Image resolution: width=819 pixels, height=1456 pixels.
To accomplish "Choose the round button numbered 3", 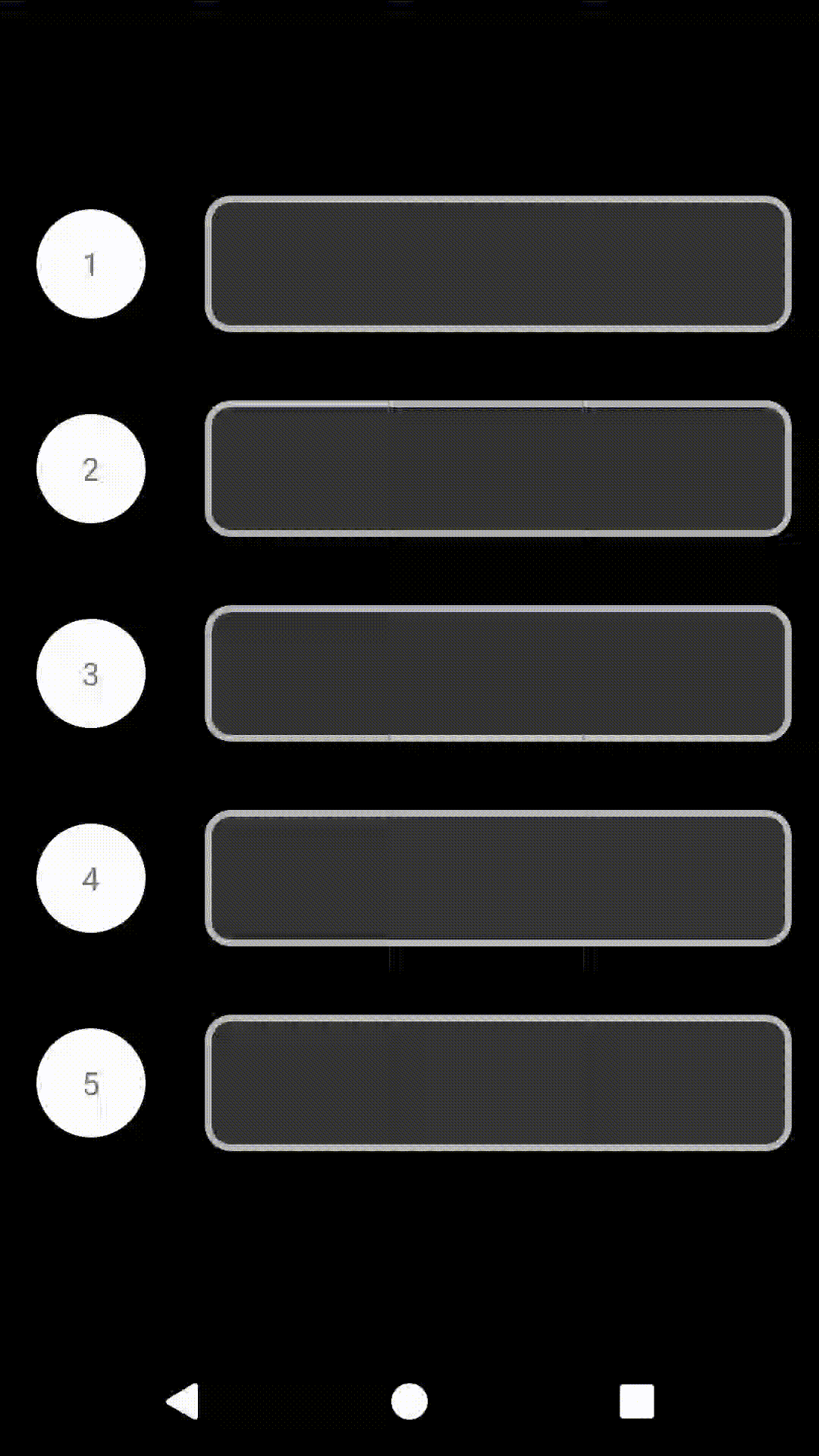I will click(x=91, y=673).
